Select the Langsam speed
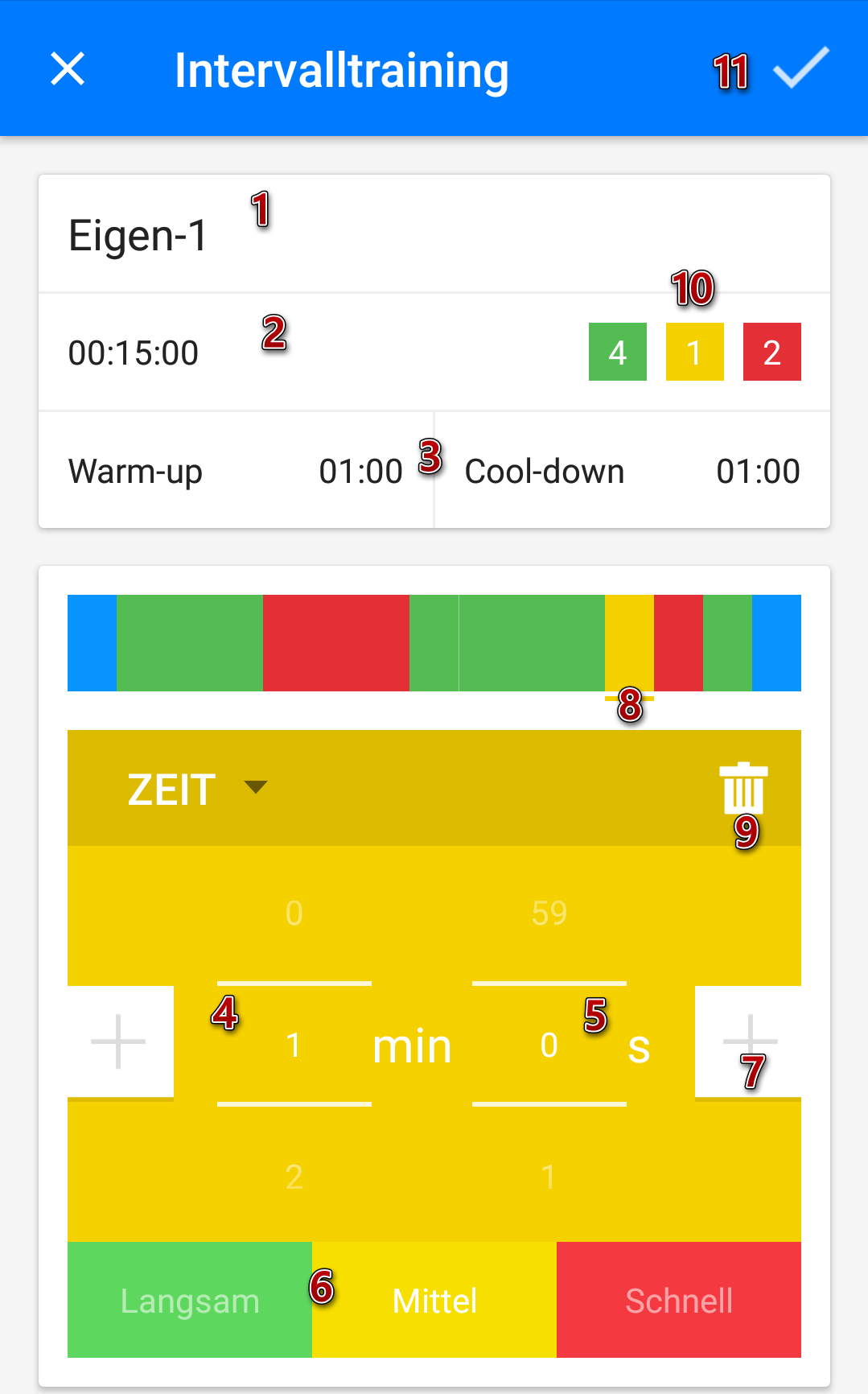 point(190,1301)
